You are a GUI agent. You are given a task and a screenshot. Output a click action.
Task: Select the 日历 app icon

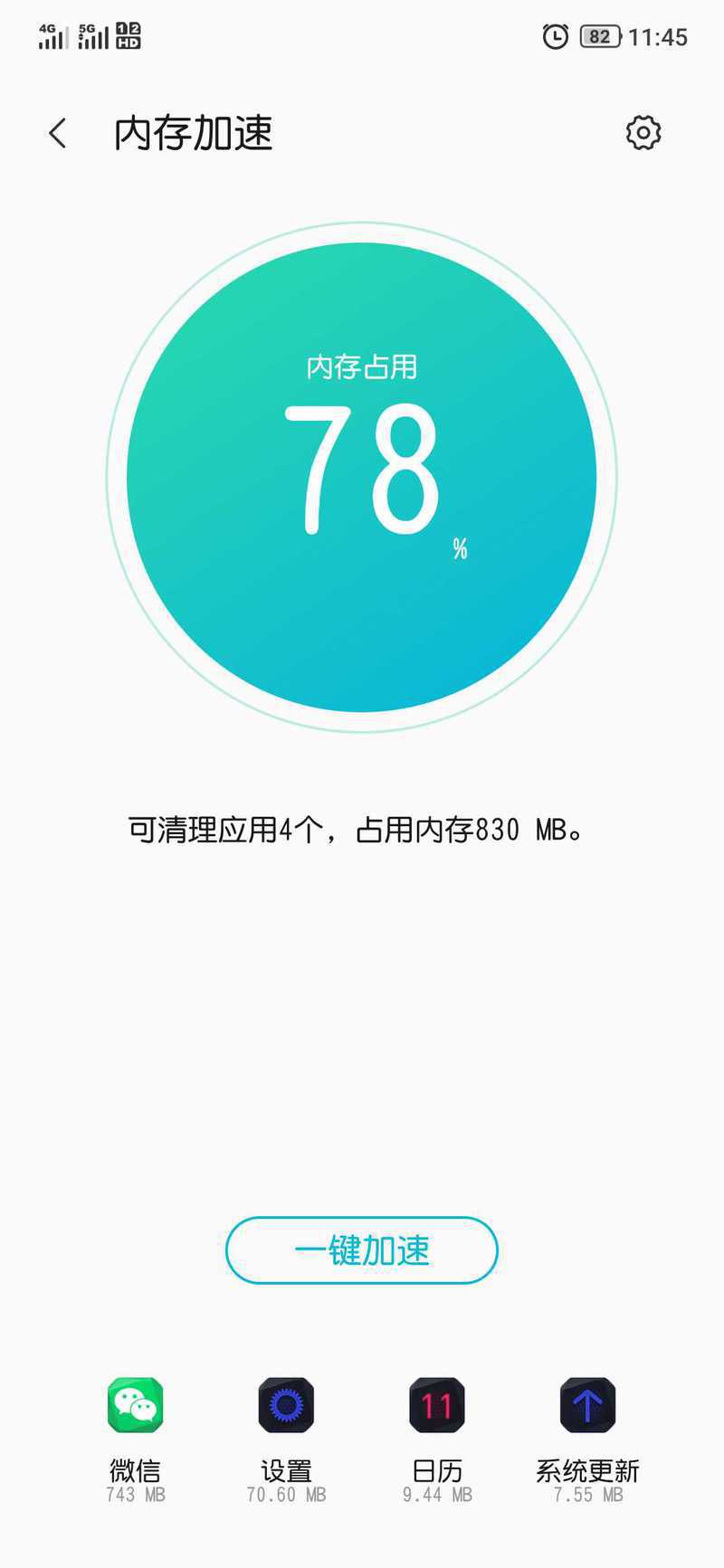click(437, 1405)
